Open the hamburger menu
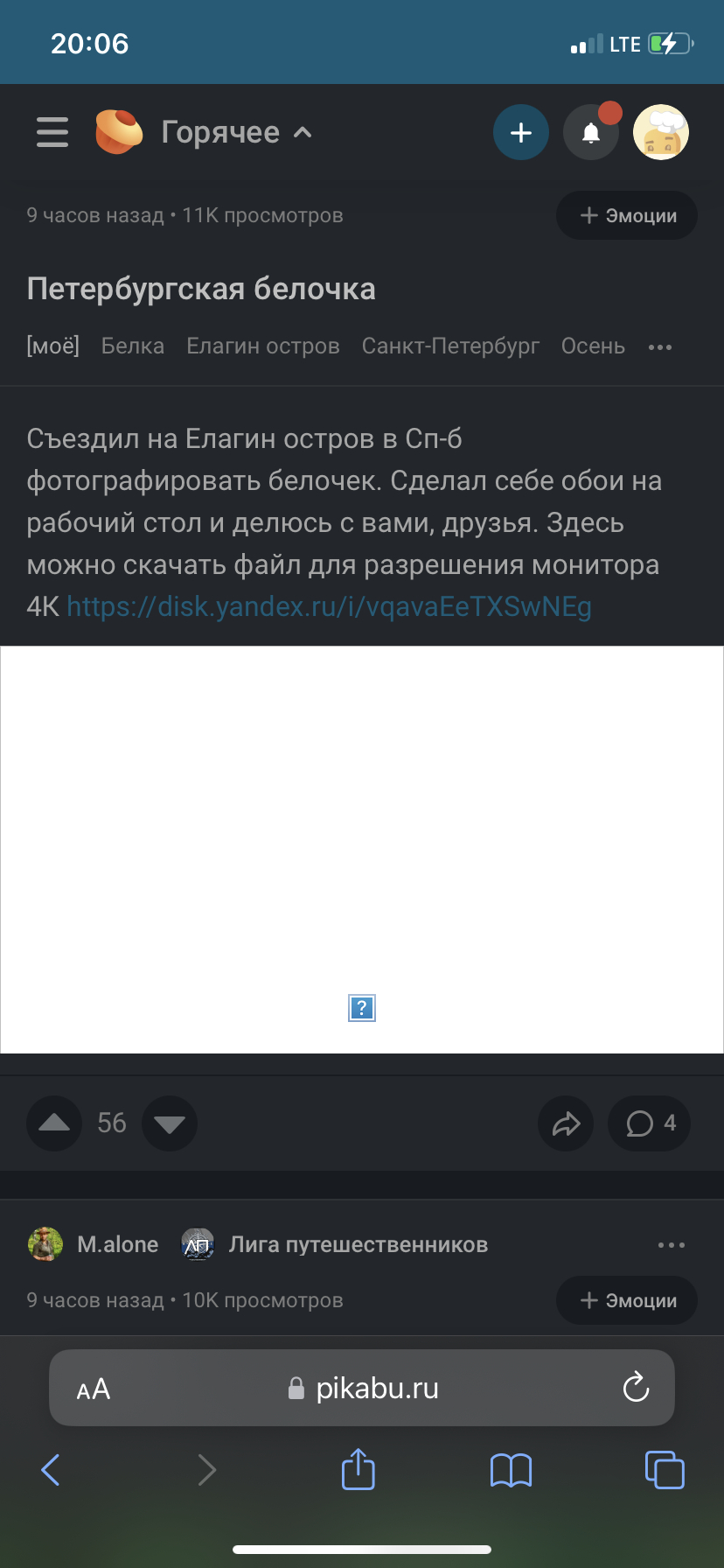Image resolution: width=724 pixels, height=1568 pixels. click(x=52, y=132)
